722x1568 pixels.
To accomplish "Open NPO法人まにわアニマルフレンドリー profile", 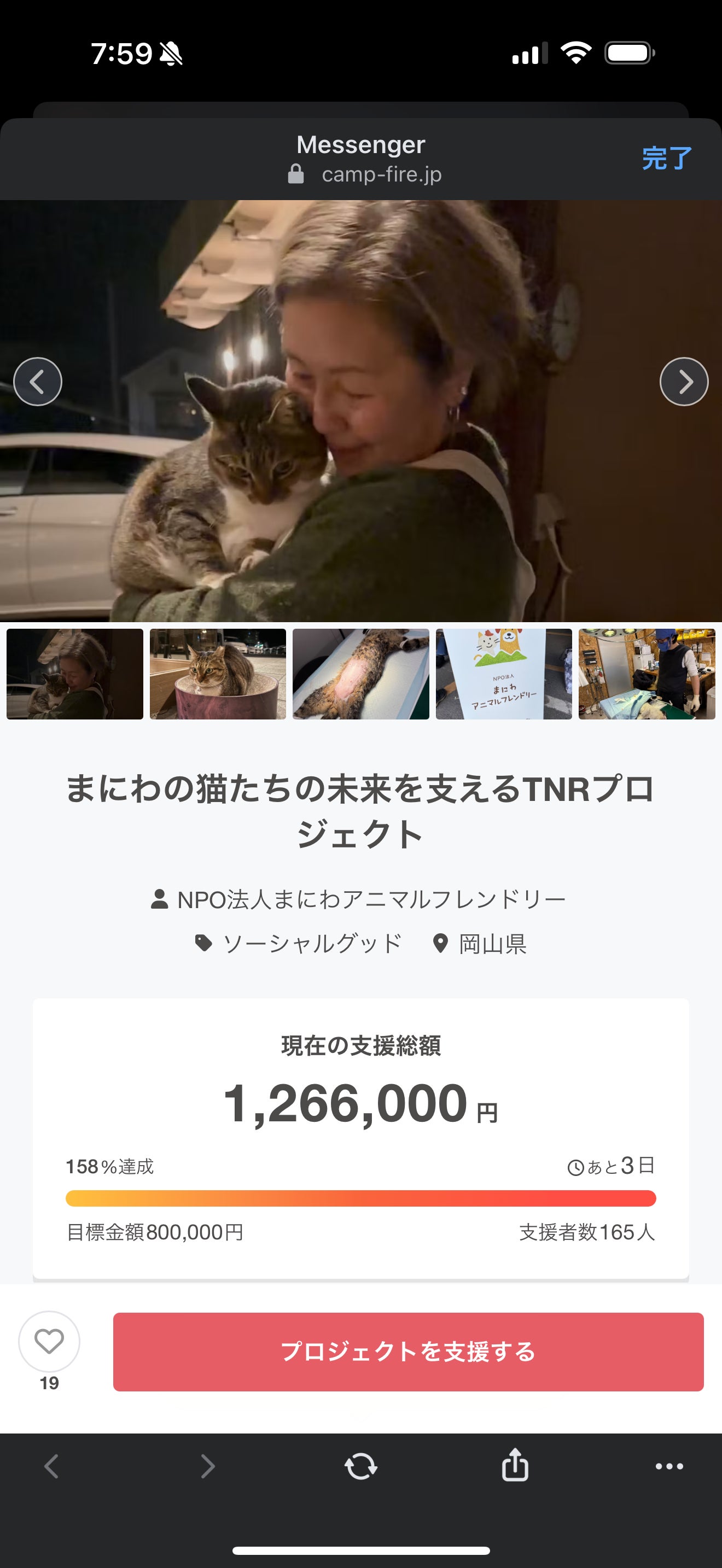I will [371, 900].
